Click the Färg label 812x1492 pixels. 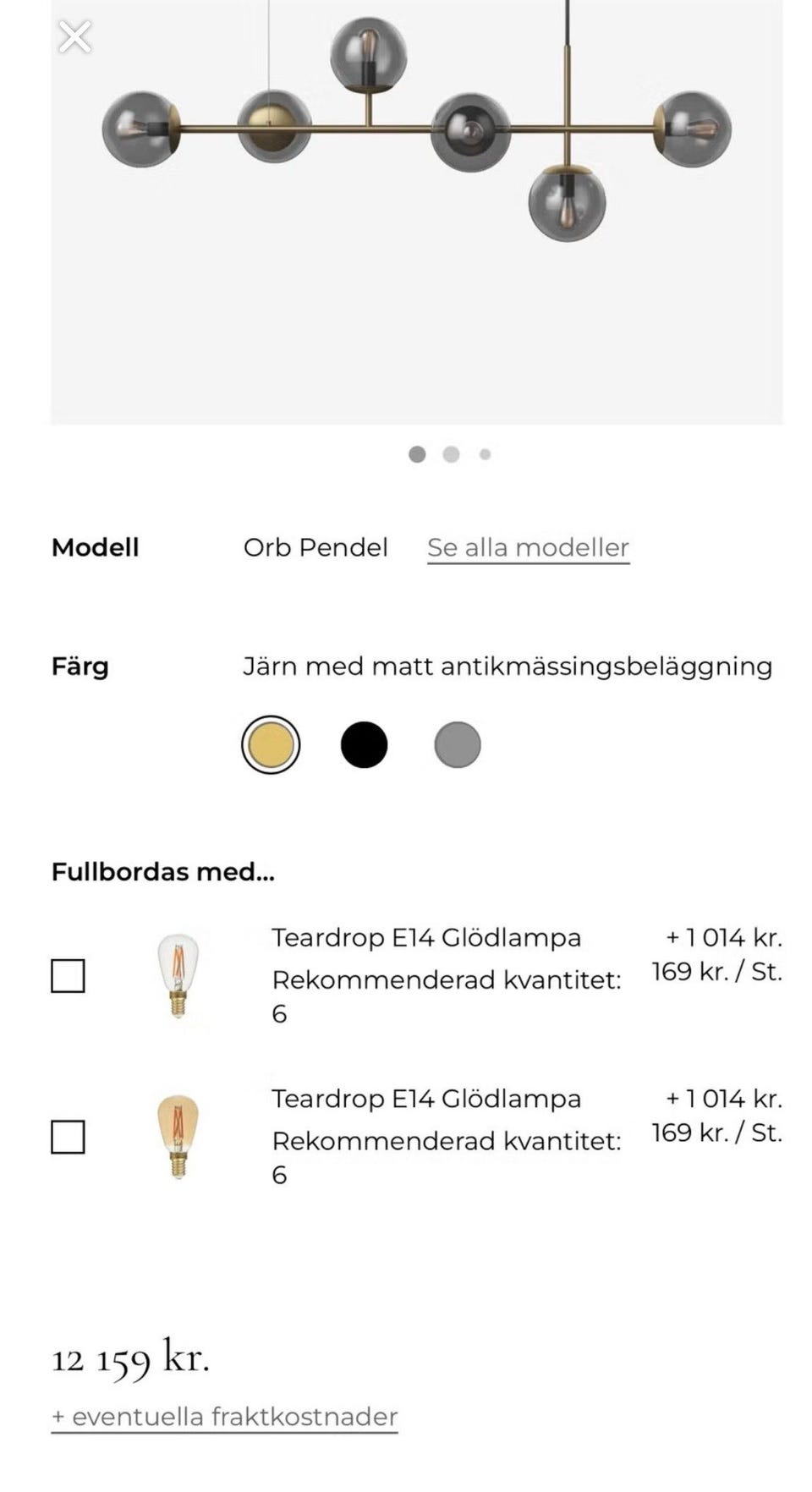click(80, 666)
